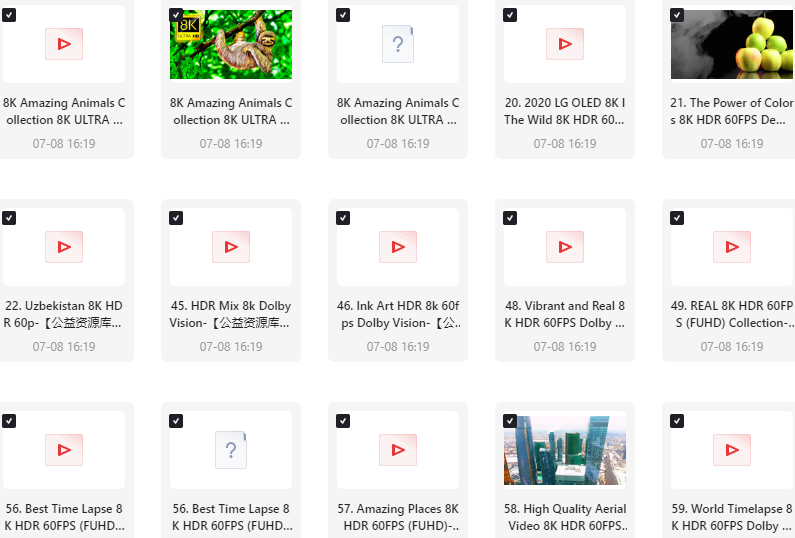
Task: Open the 46. Ink Art HDR video
Action: 398,247
